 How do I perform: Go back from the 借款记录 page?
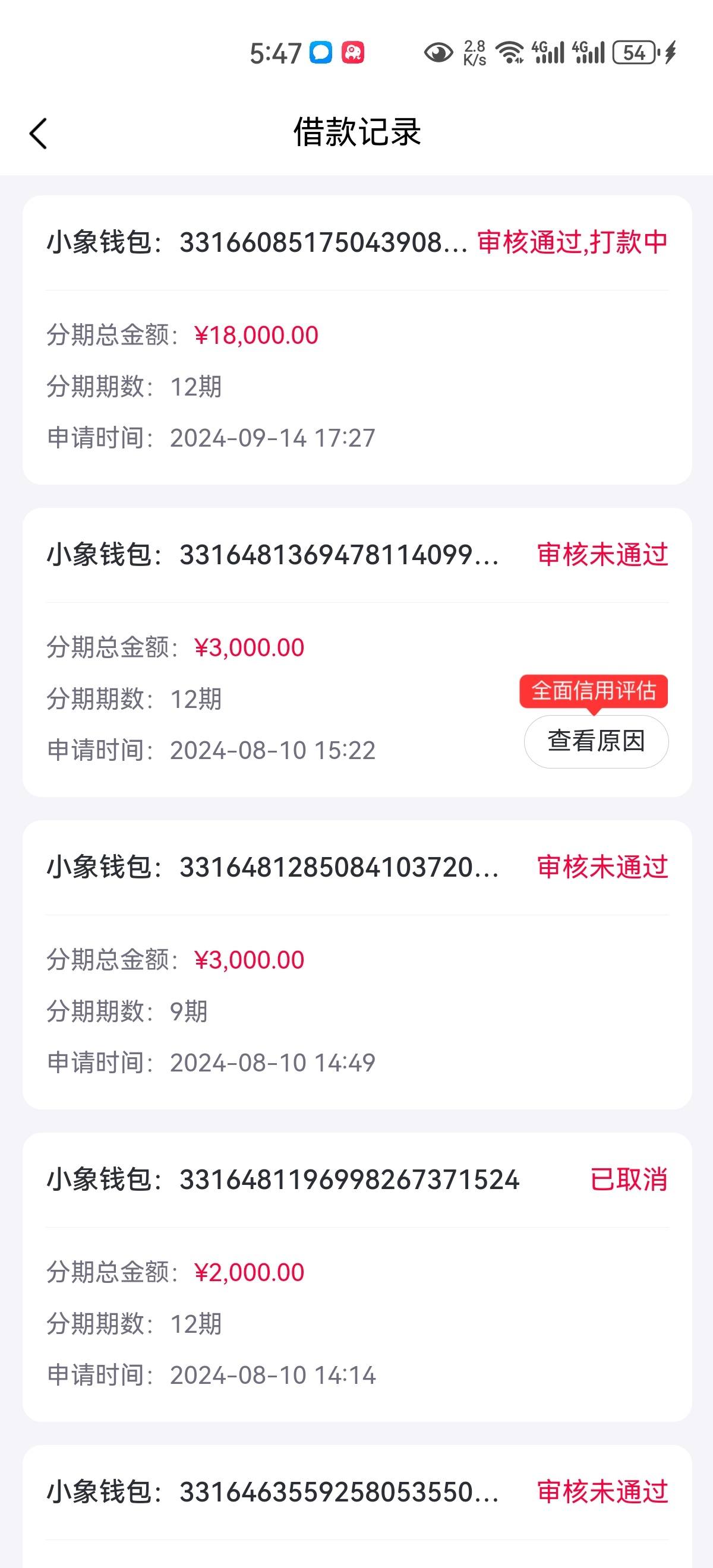(x=38, y=133)
